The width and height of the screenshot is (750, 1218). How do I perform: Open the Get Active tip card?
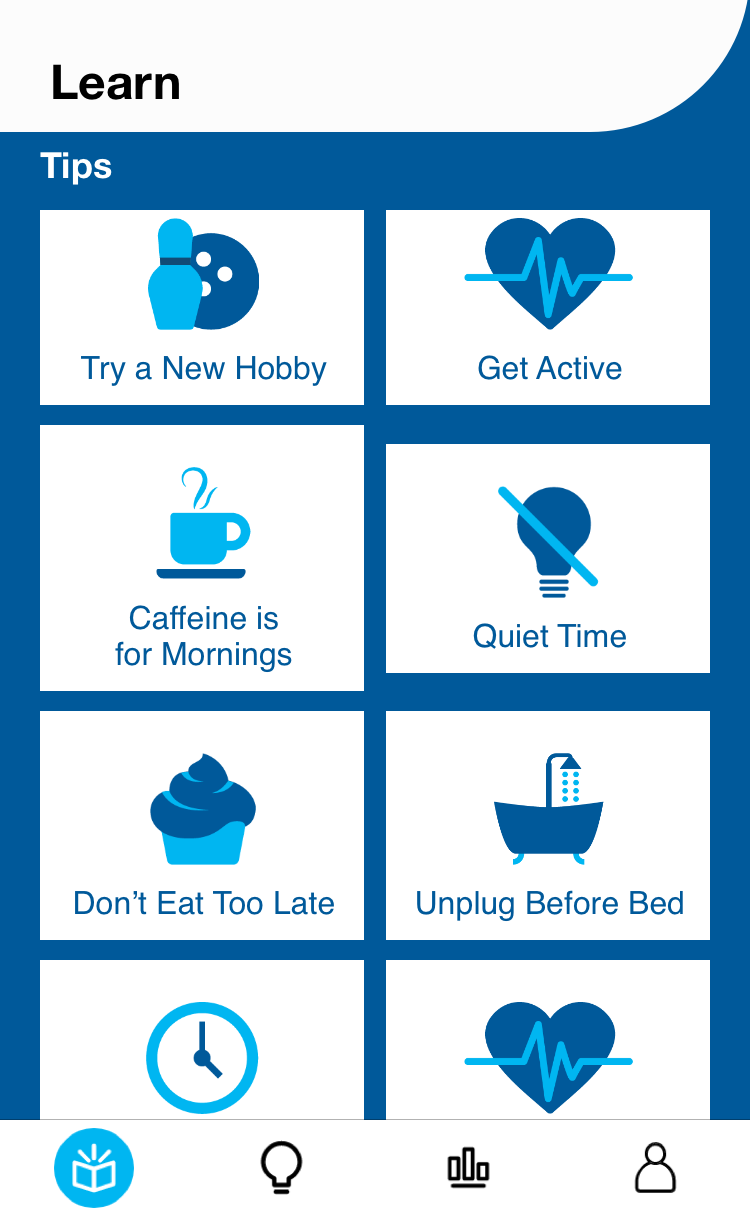click(548, 307)
